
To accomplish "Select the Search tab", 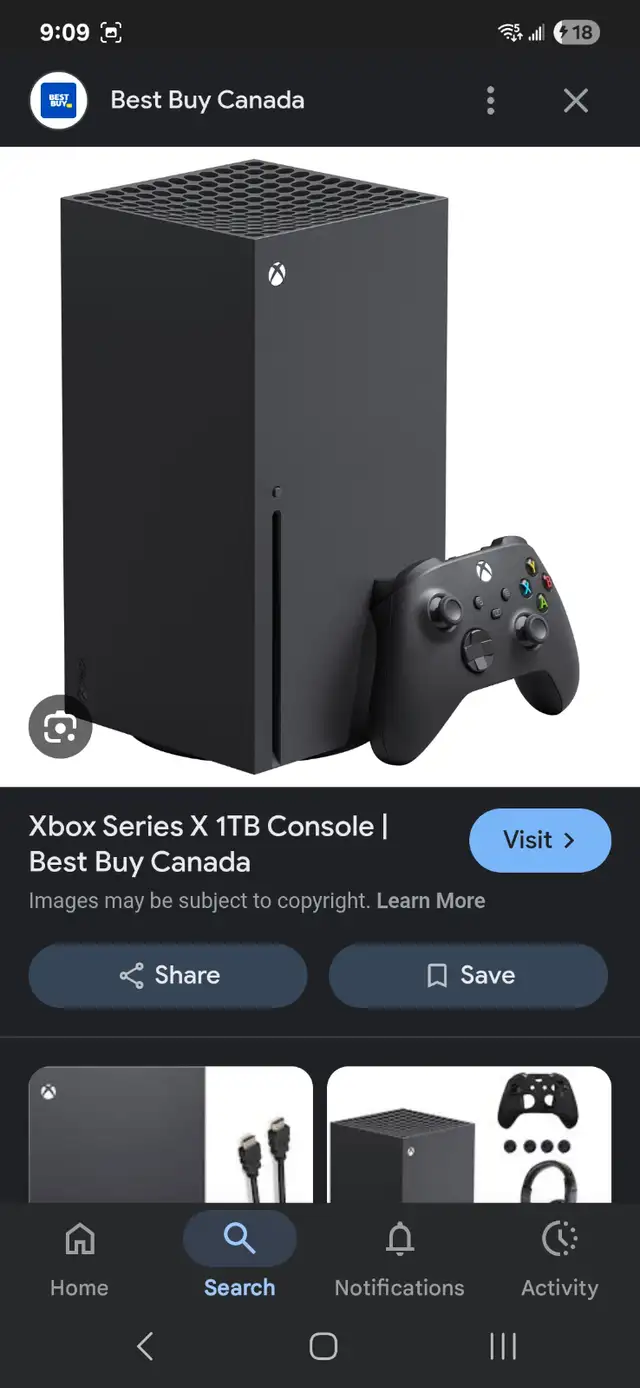I will click(240, 1258).
